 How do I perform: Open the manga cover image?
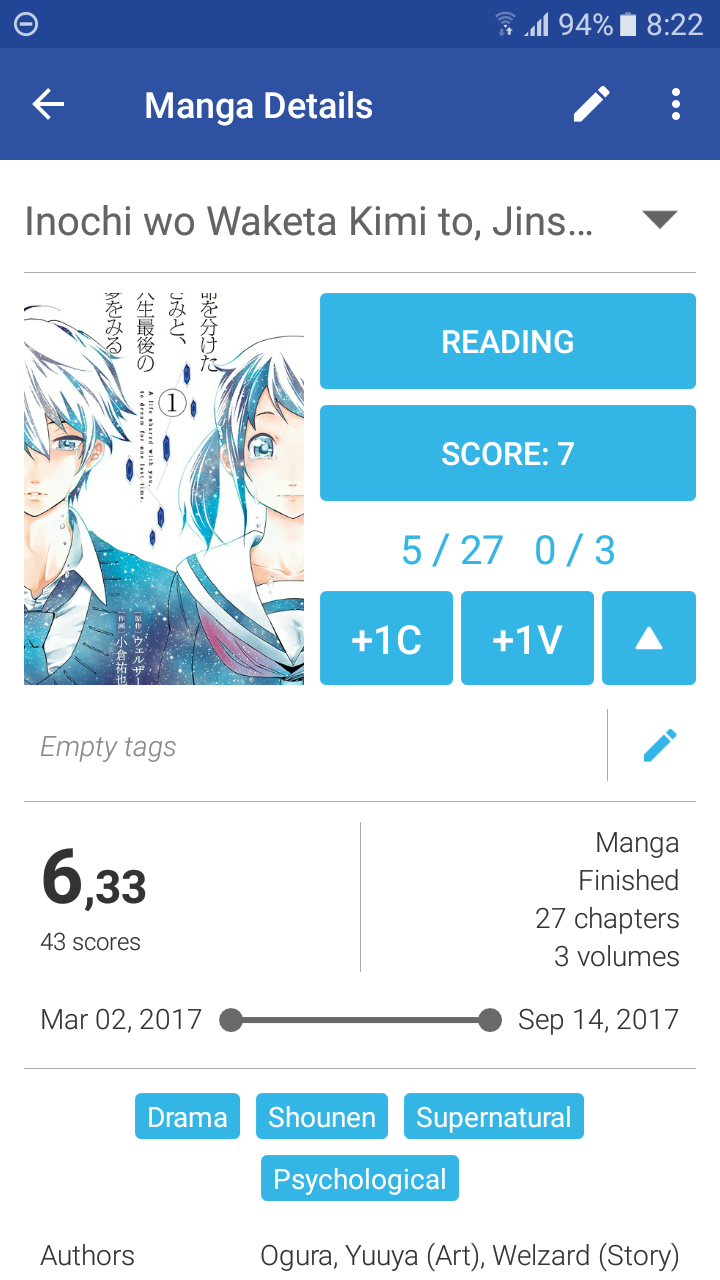click(x=164, y=489)
